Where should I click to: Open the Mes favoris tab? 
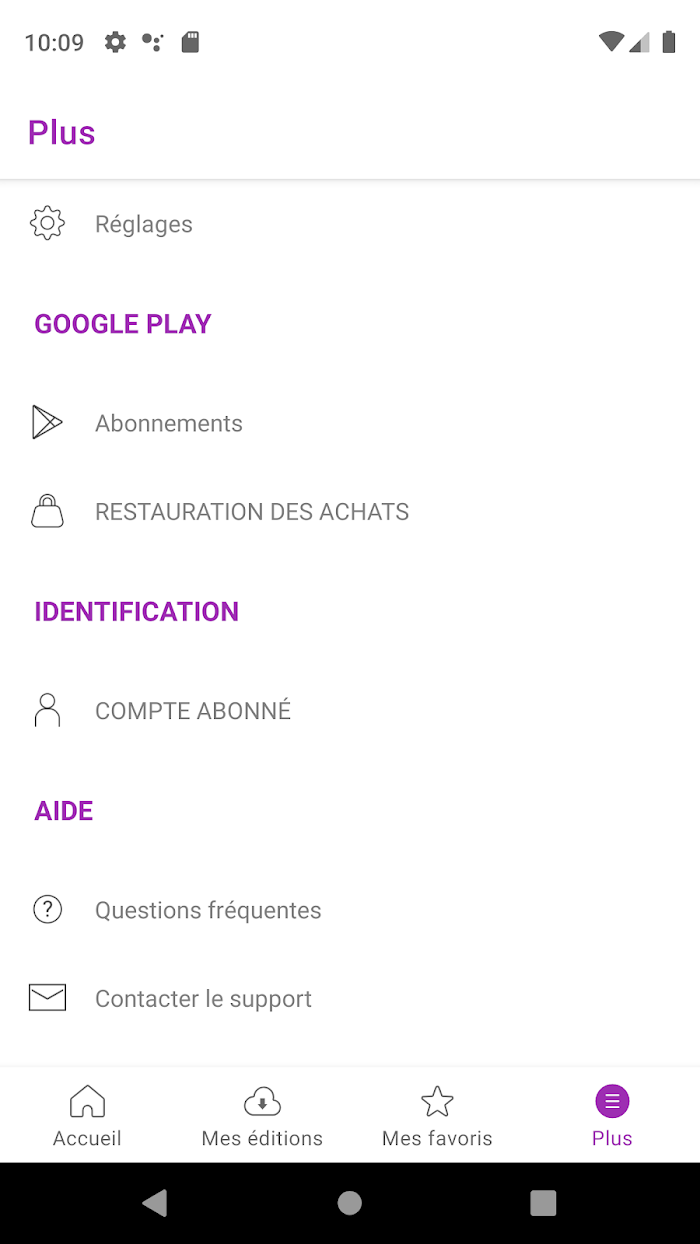[437, 1115]
